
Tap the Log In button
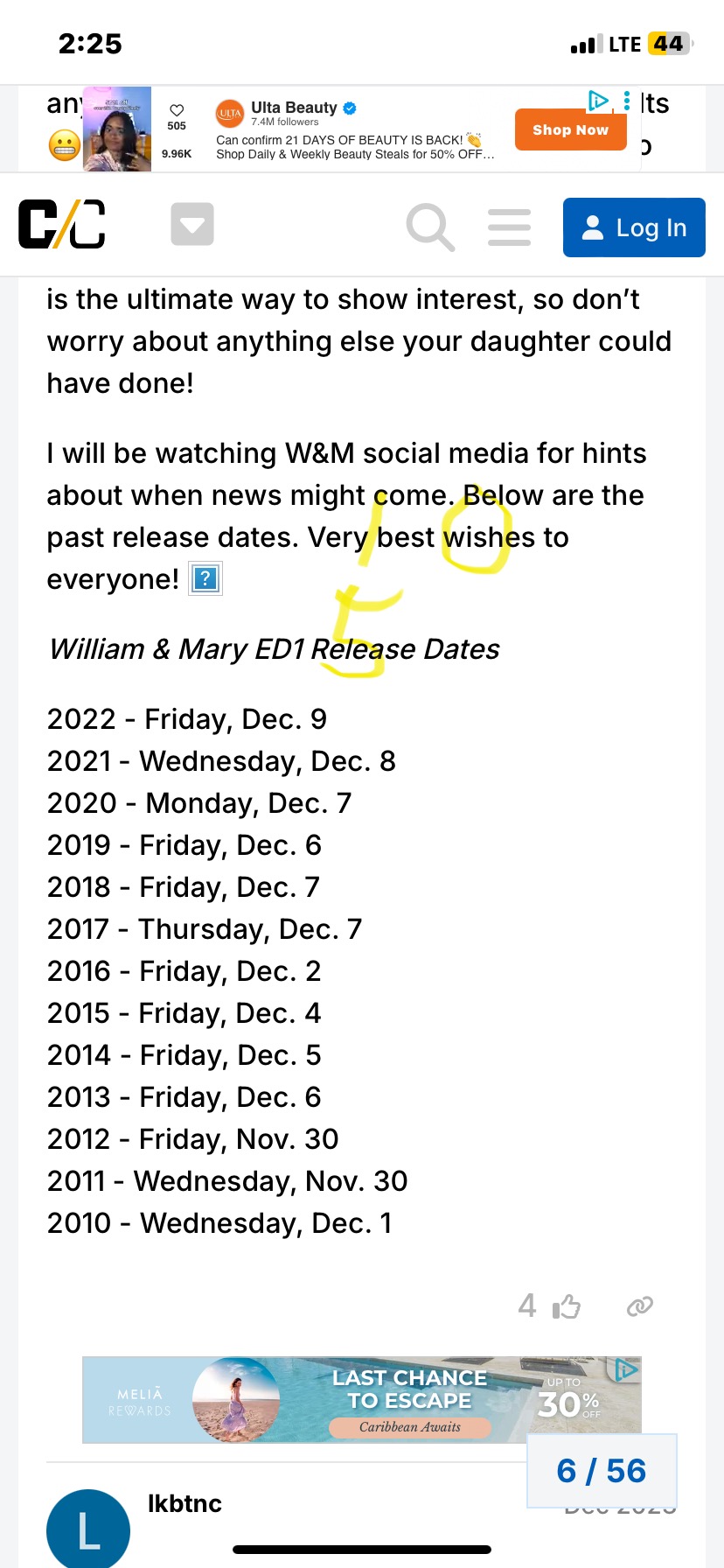(634, 227)
